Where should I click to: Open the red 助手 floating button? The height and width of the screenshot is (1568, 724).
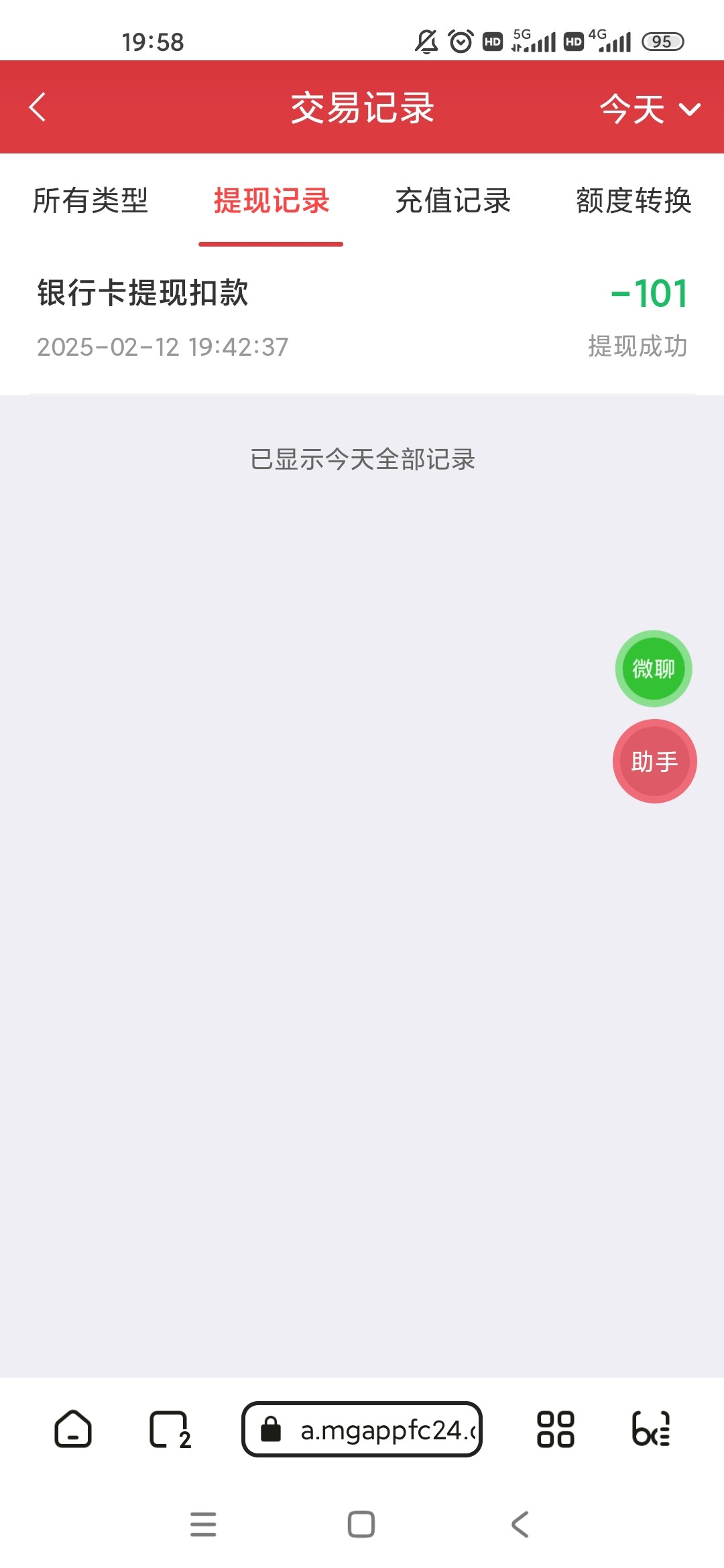655,761
